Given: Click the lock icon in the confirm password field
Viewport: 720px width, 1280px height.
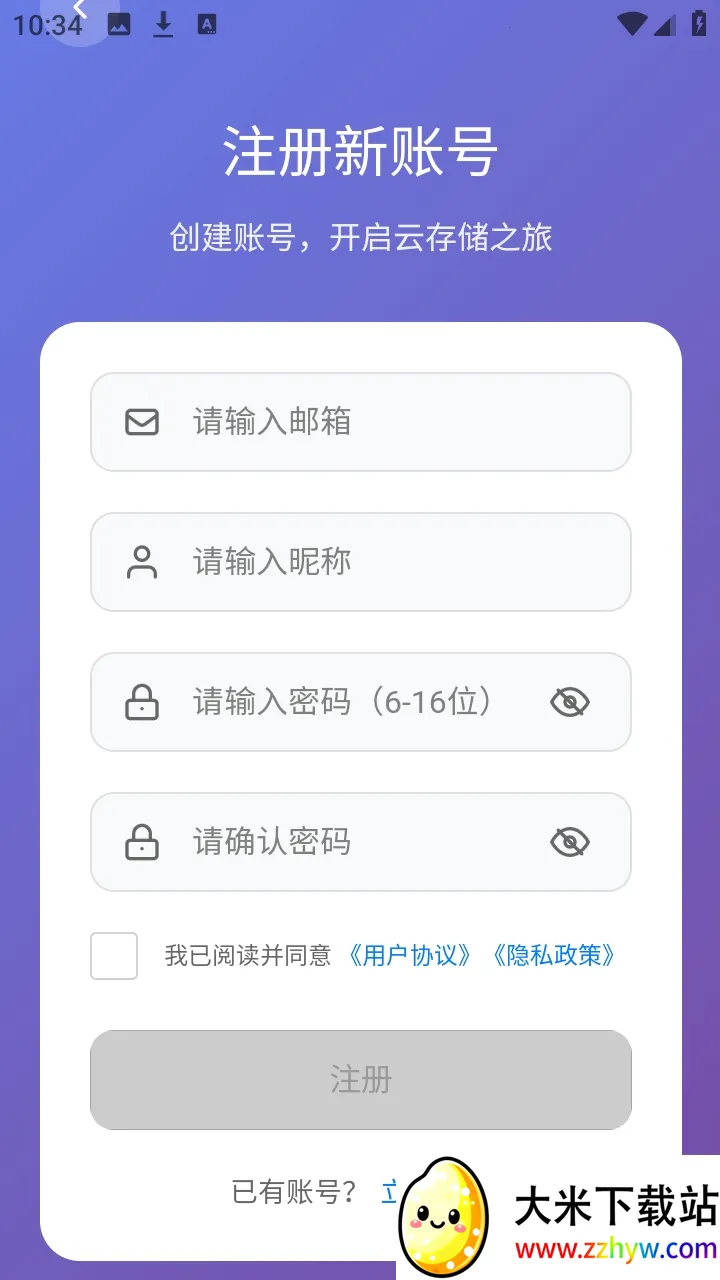Looking at the screenshot, I should 140,842.
